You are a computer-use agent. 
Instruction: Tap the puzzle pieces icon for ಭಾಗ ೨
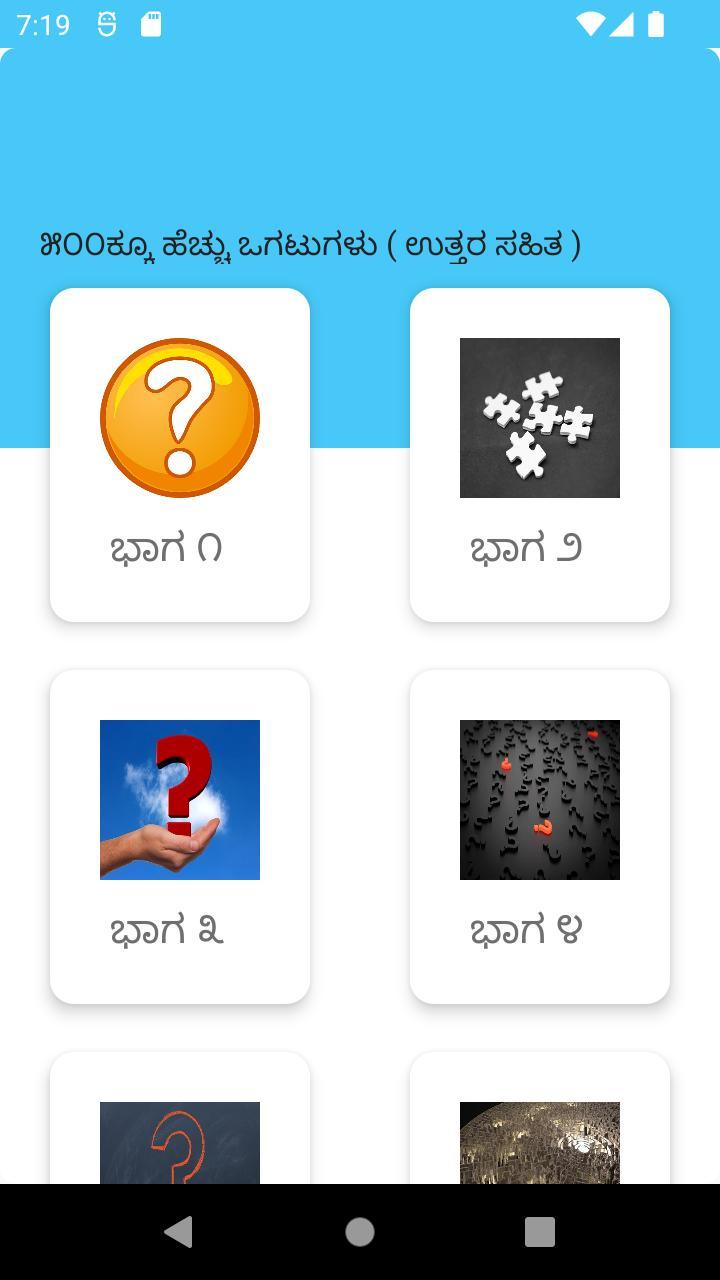click(540, 417)
